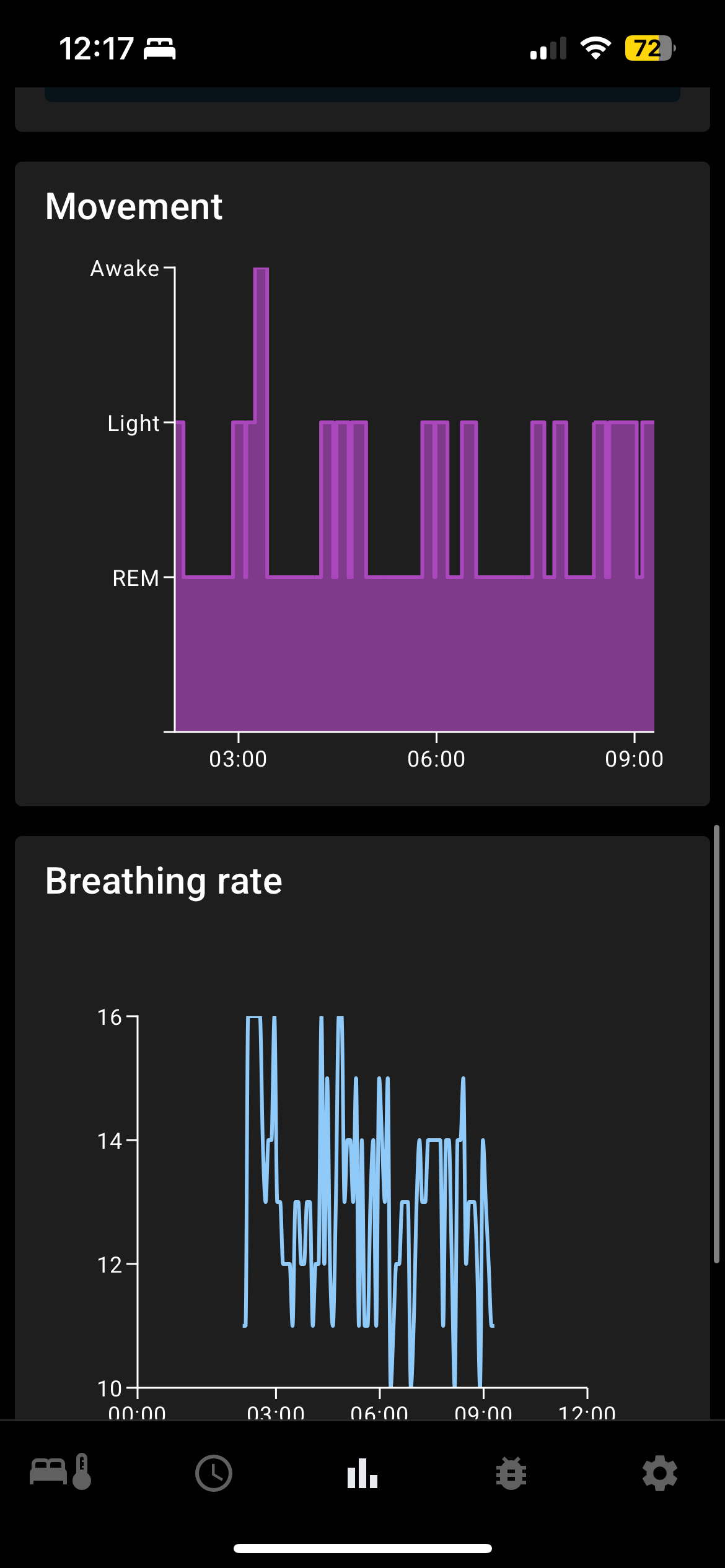Switch to the bed temperature tab
Screen dimensions: 725x1568
(x=61, y=1473)
